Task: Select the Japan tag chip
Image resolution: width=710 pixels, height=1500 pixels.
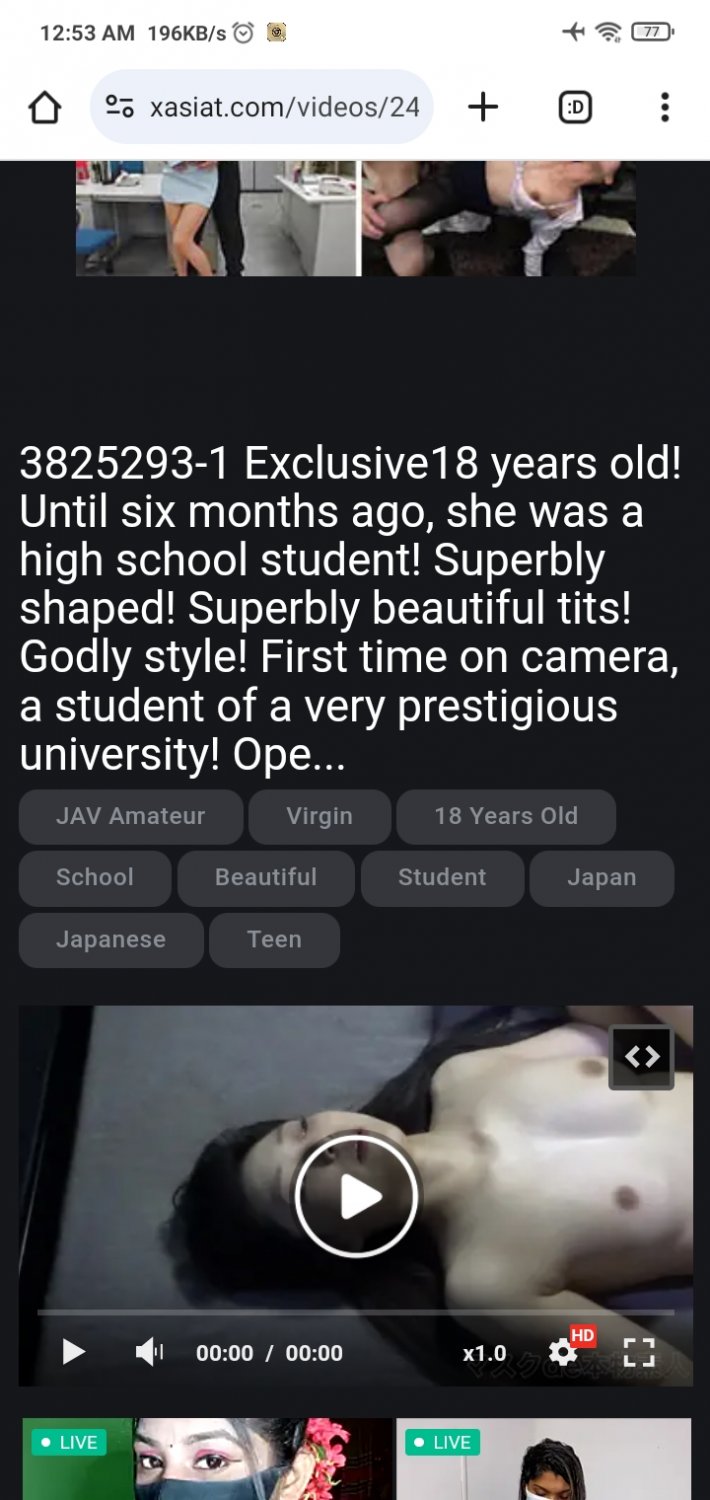Action: 601,878
